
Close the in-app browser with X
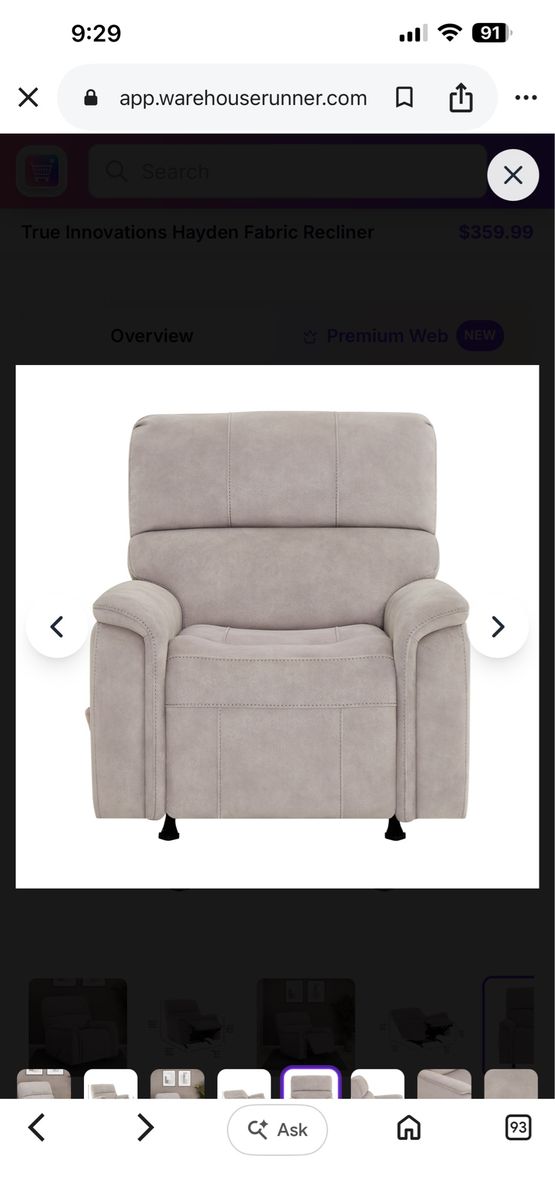tap(28, 98)
